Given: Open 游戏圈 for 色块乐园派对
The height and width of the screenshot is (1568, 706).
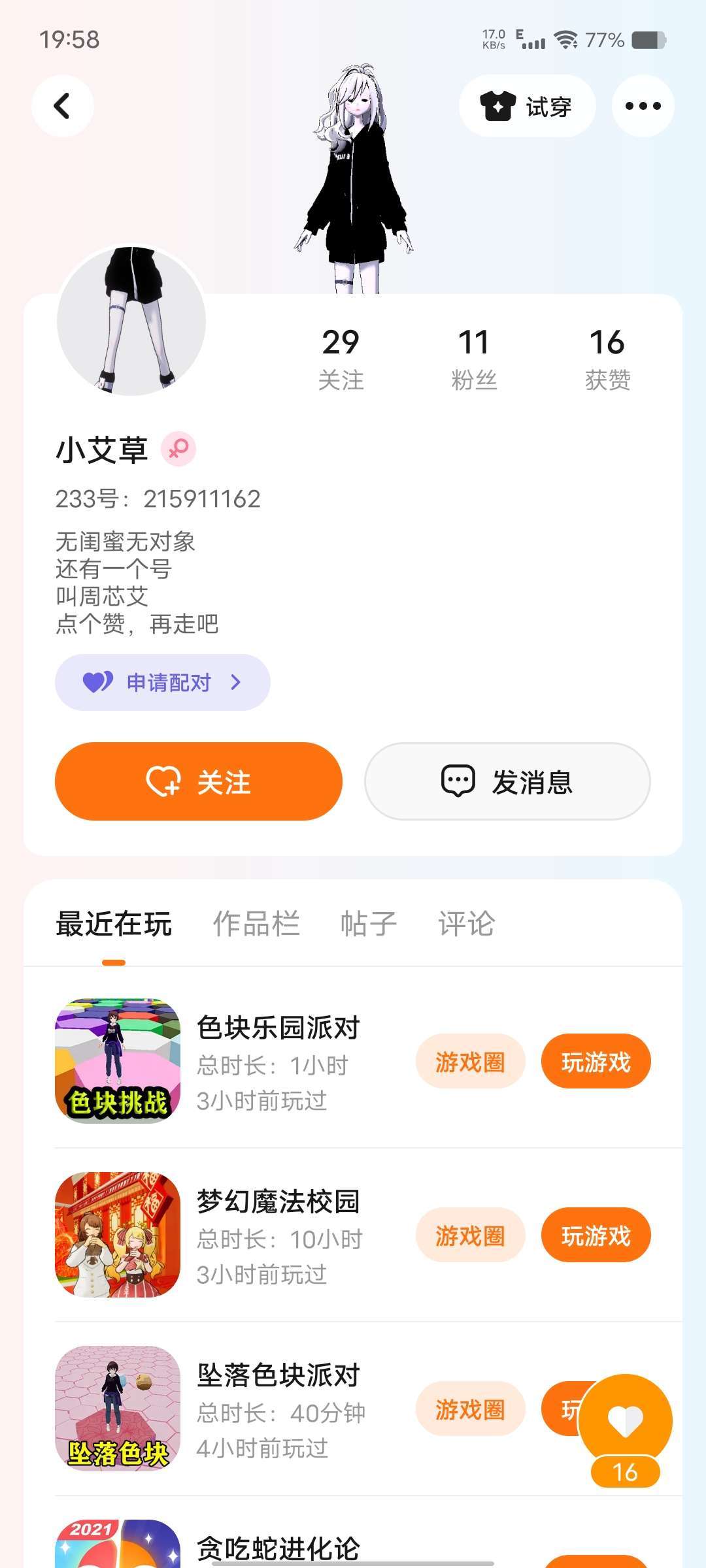Looking at the screenshot, I should click(470, 1062).
